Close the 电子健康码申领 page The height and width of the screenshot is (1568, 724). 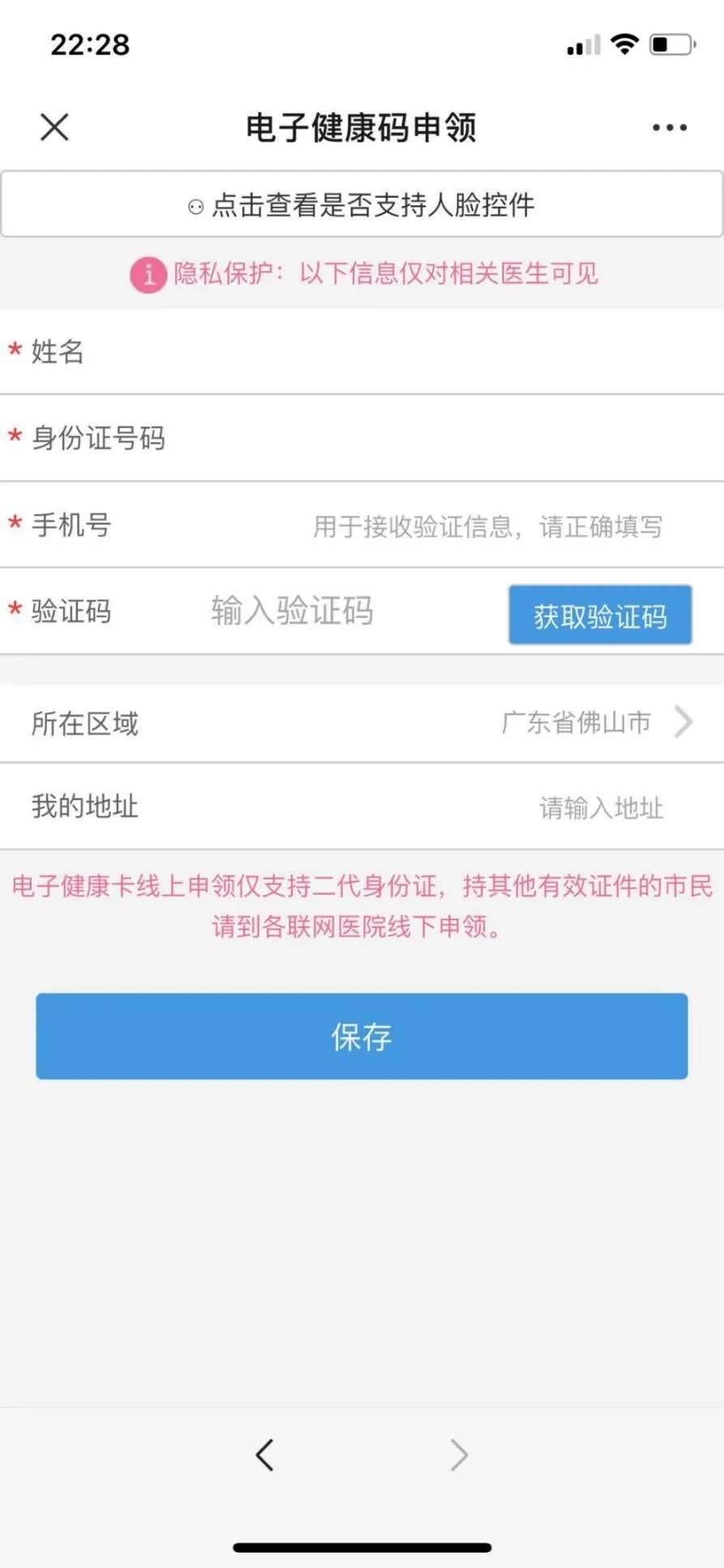[54, 127]
